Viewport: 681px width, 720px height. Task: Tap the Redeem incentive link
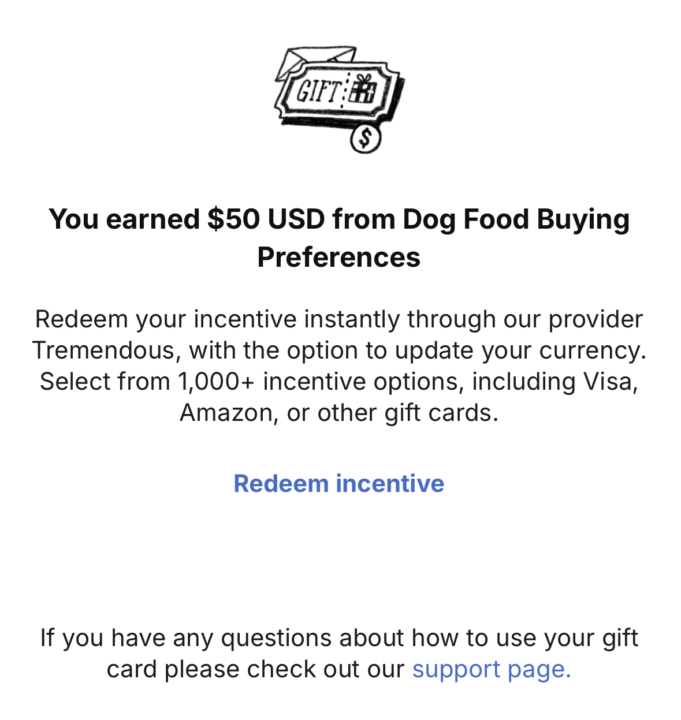click(x=339, y=484)
